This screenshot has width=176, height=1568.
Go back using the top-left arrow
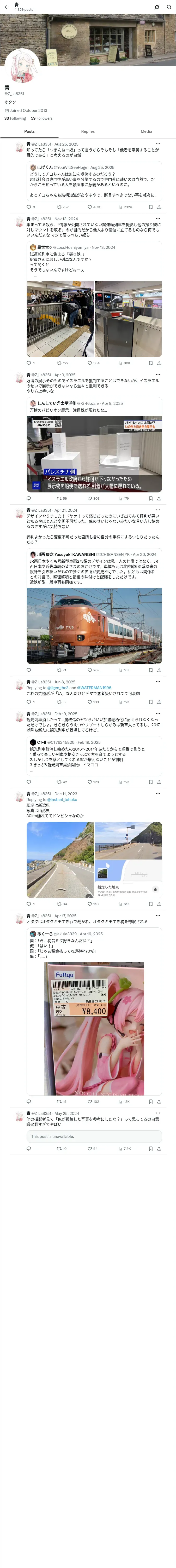7,7
